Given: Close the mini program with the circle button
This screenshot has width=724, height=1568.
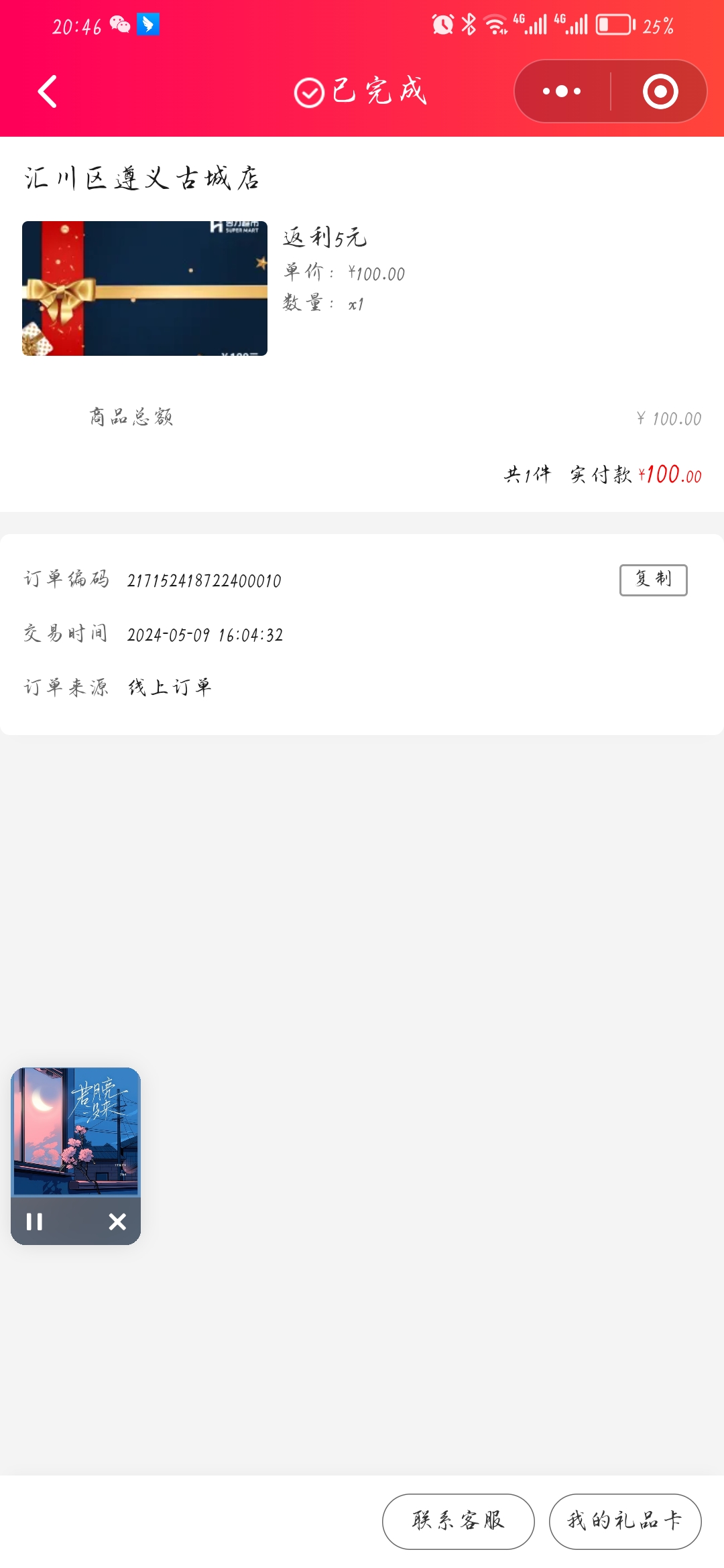Looking at the screenshot, I should tap(660, 92).
